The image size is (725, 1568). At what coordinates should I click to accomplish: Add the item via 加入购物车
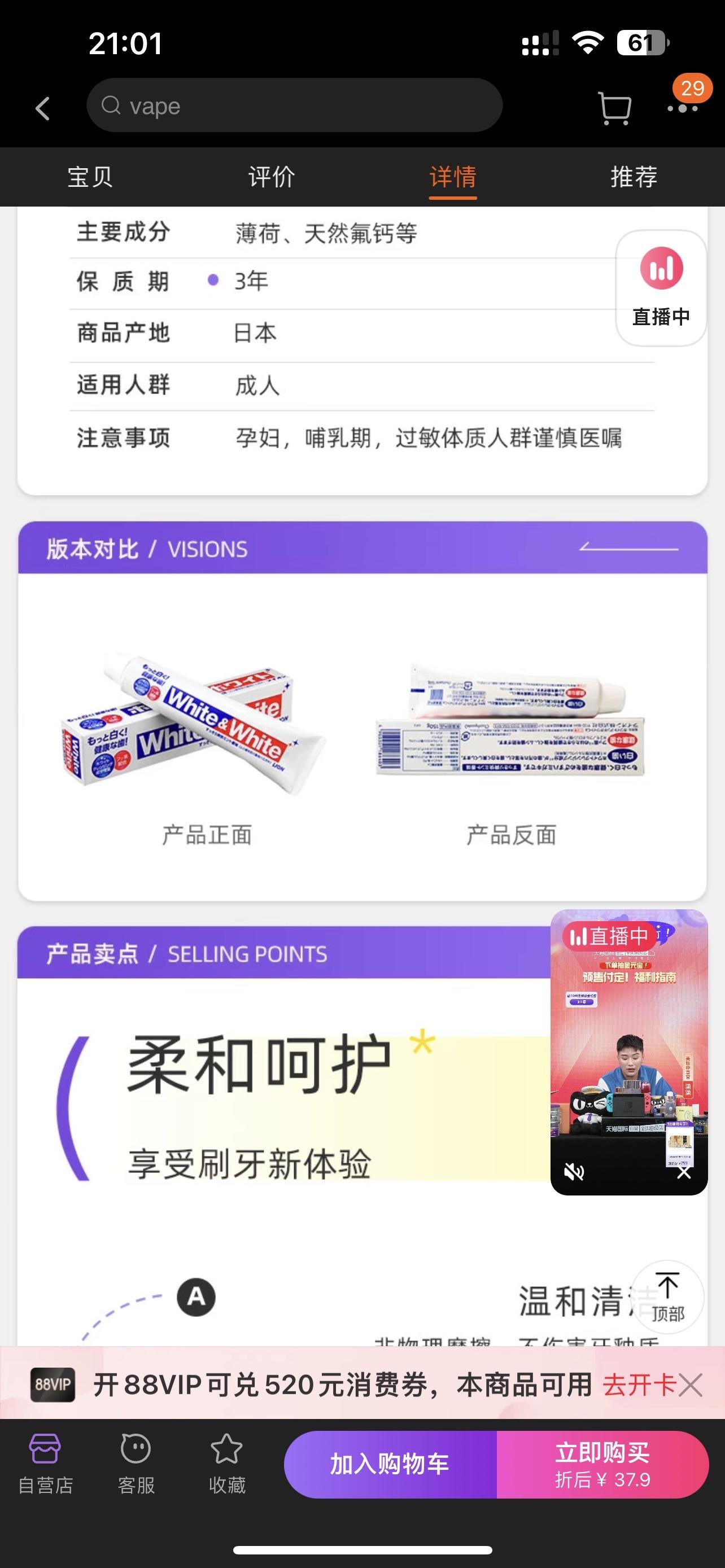390,1464
